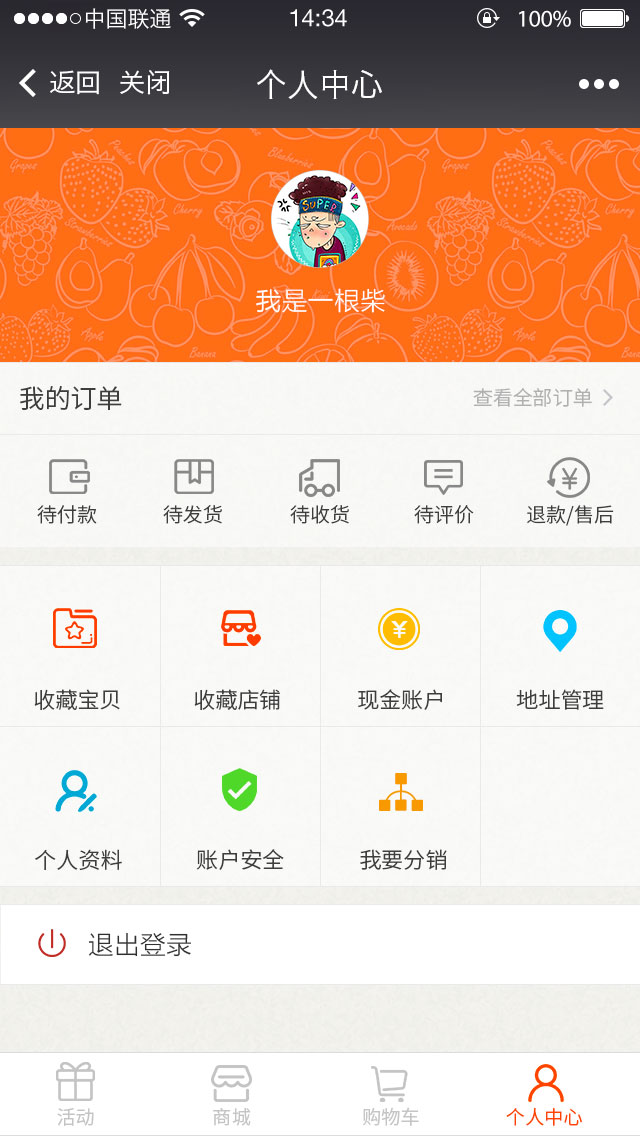Open 收藏宝贝 favorited items
The height and width of the screenshot is (1136, 640).
[78, 648]
